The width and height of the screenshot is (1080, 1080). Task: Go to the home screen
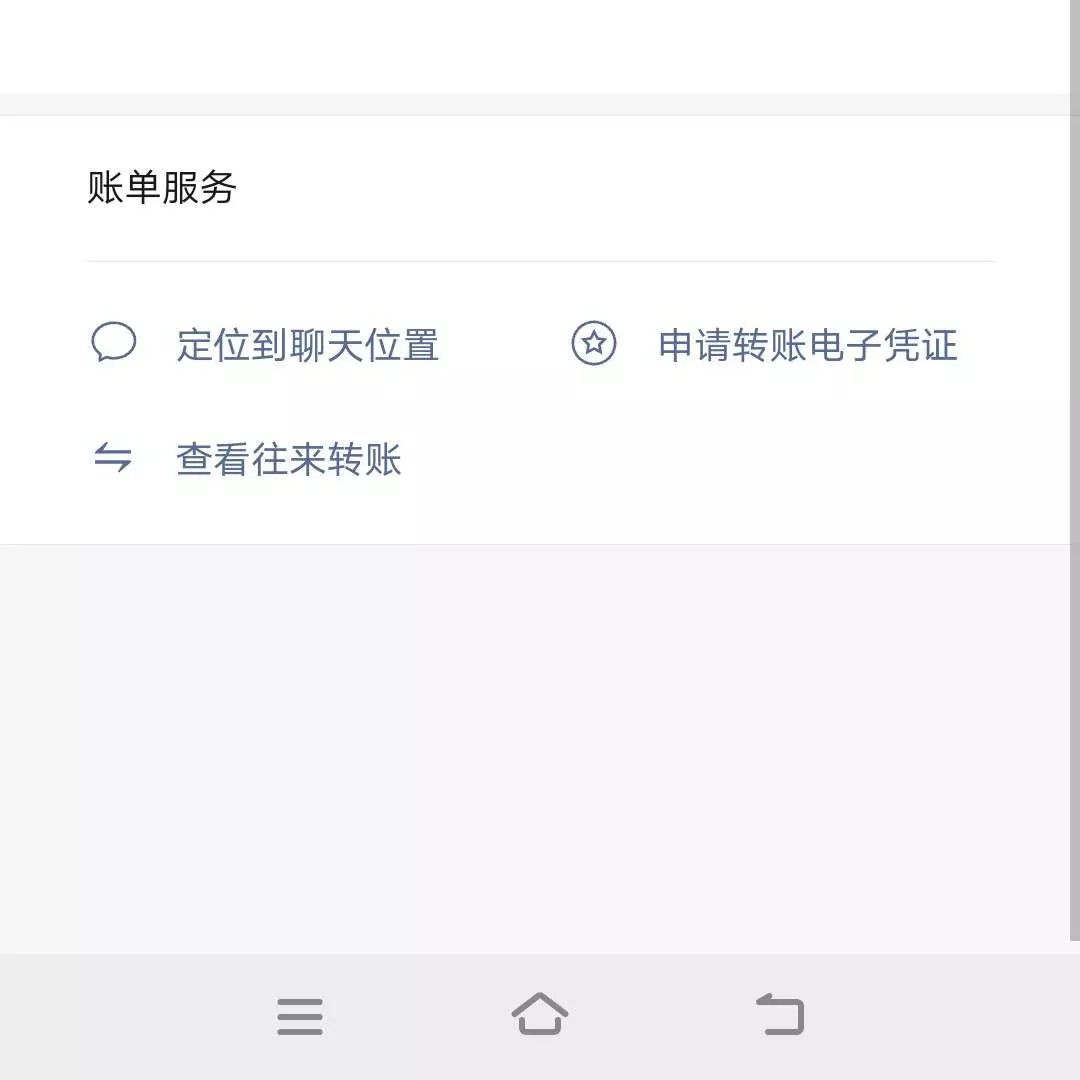click(x=540, y=1014)
